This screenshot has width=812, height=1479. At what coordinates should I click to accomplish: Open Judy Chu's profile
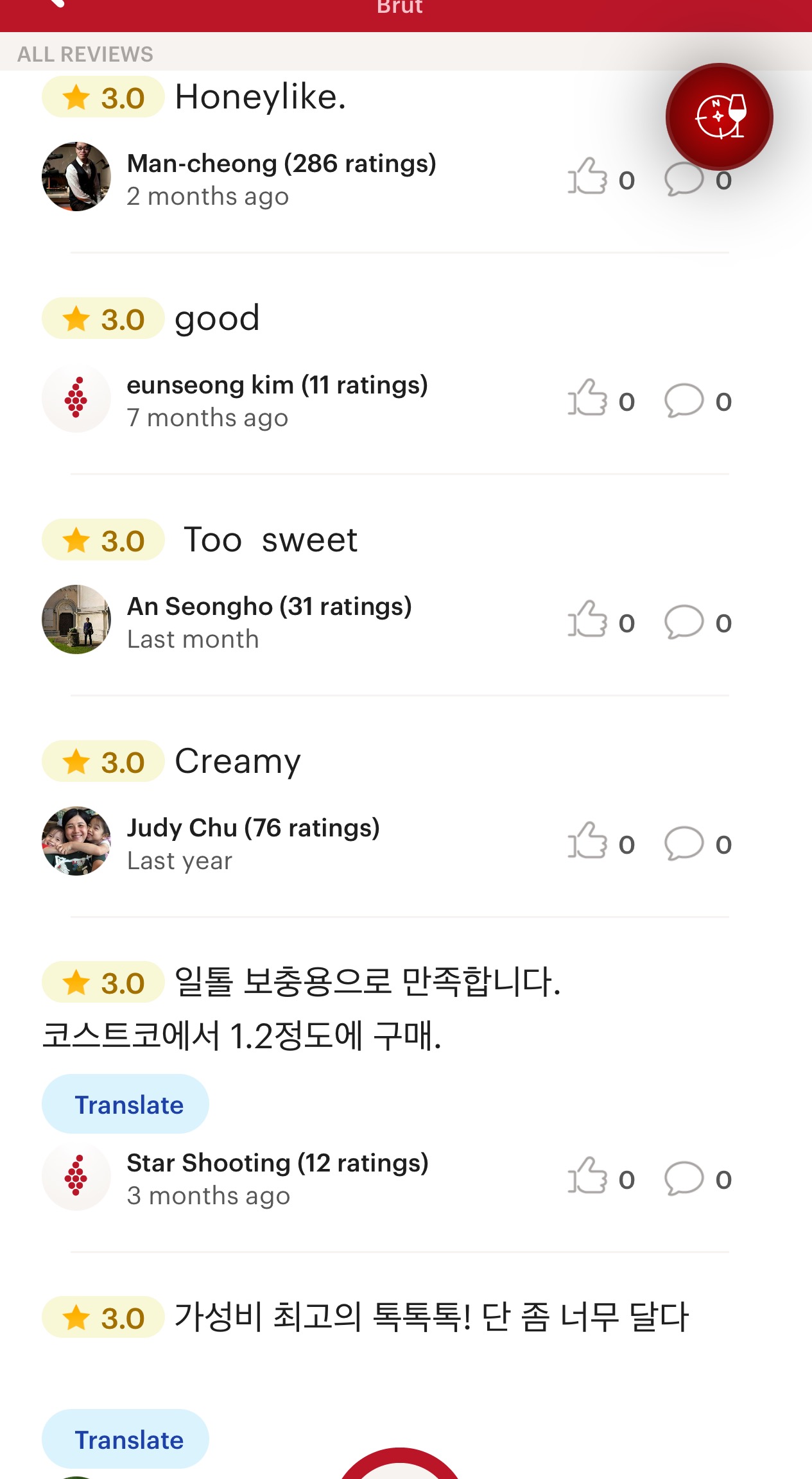point(76,842)
